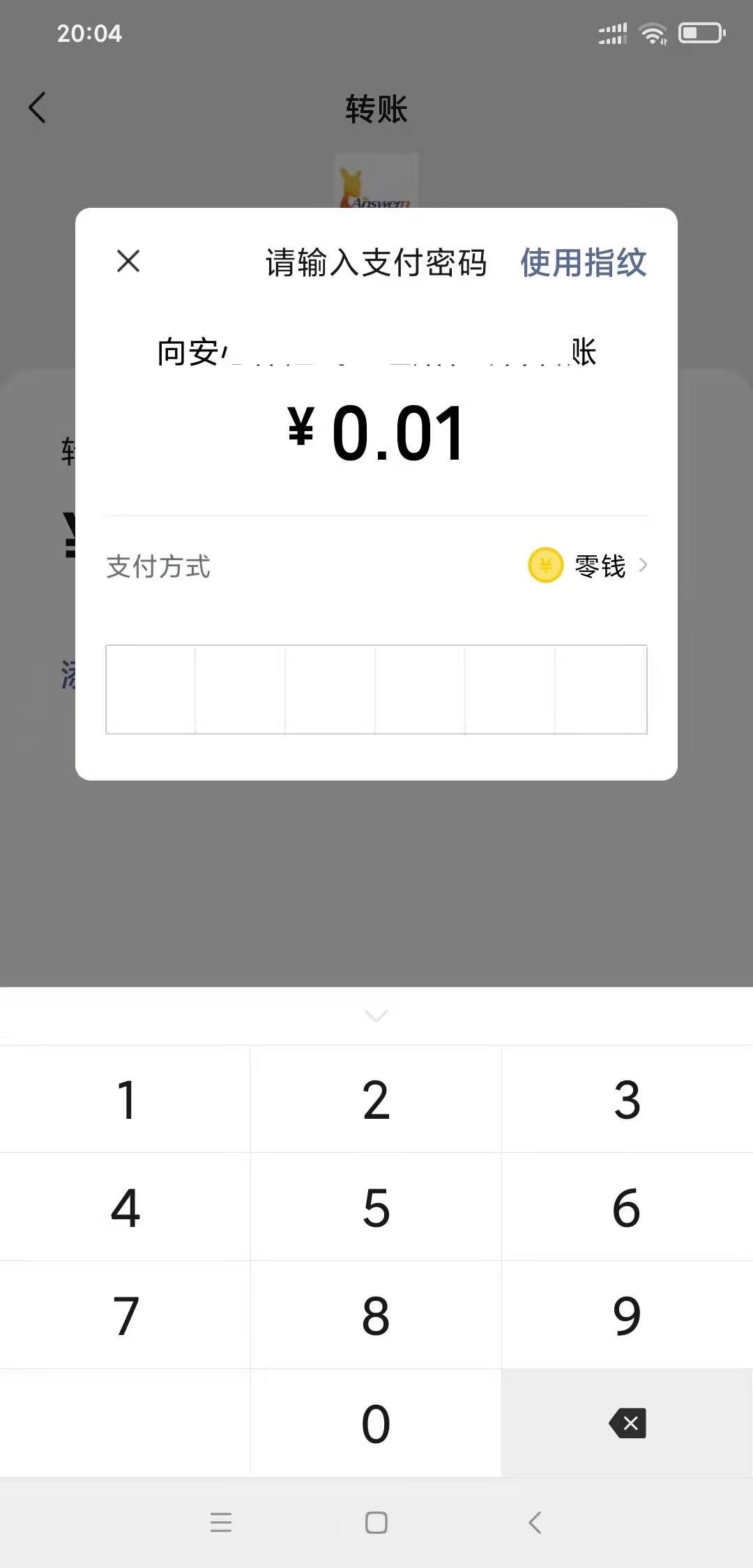Collapse the numeric keypad with the chevron

pyautogui.click(x=376, y=1016)
